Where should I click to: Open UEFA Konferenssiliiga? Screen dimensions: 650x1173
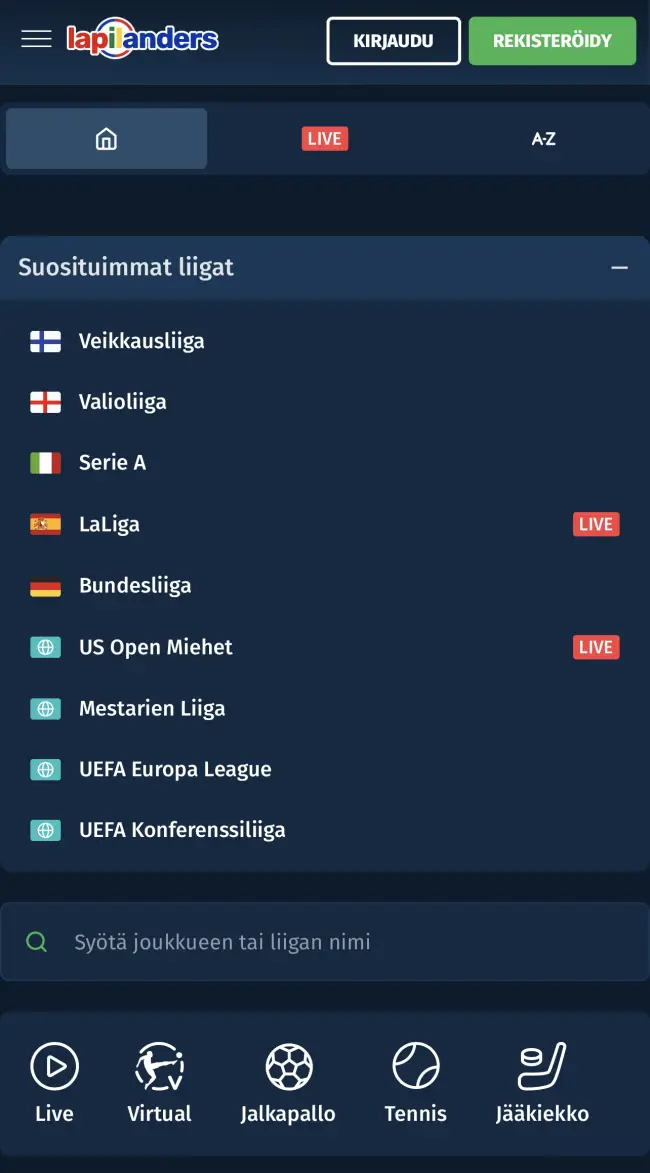point(182,830)
